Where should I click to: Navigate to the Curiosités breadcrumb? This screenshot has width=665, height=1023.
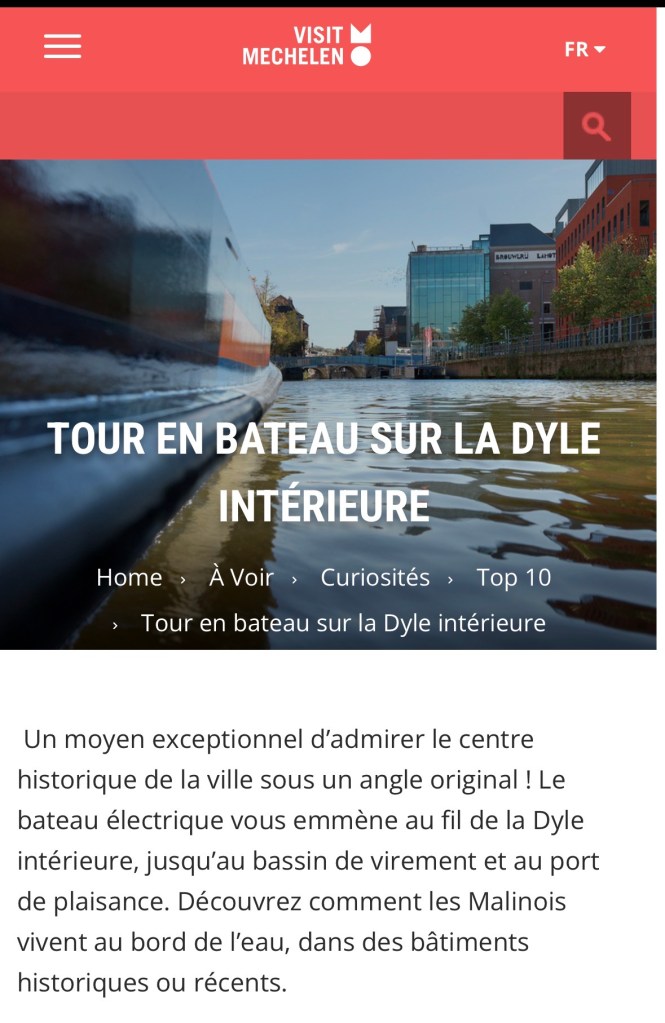tap(375, 577)
